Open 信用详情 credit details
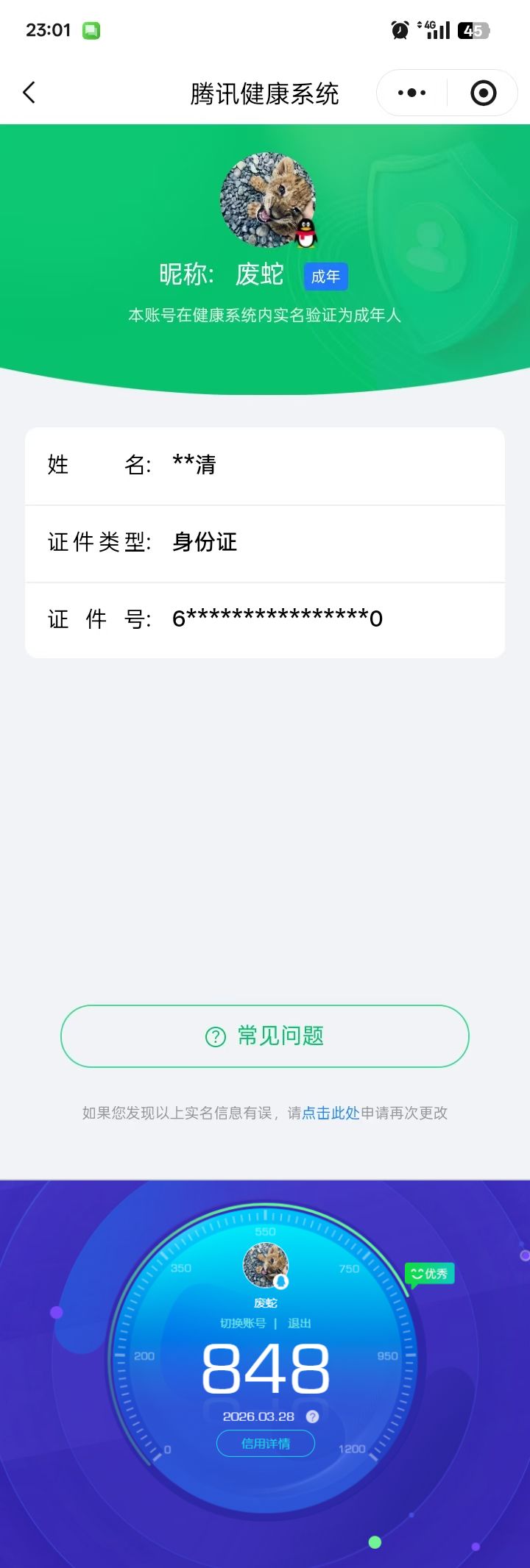 point(265,1444)
